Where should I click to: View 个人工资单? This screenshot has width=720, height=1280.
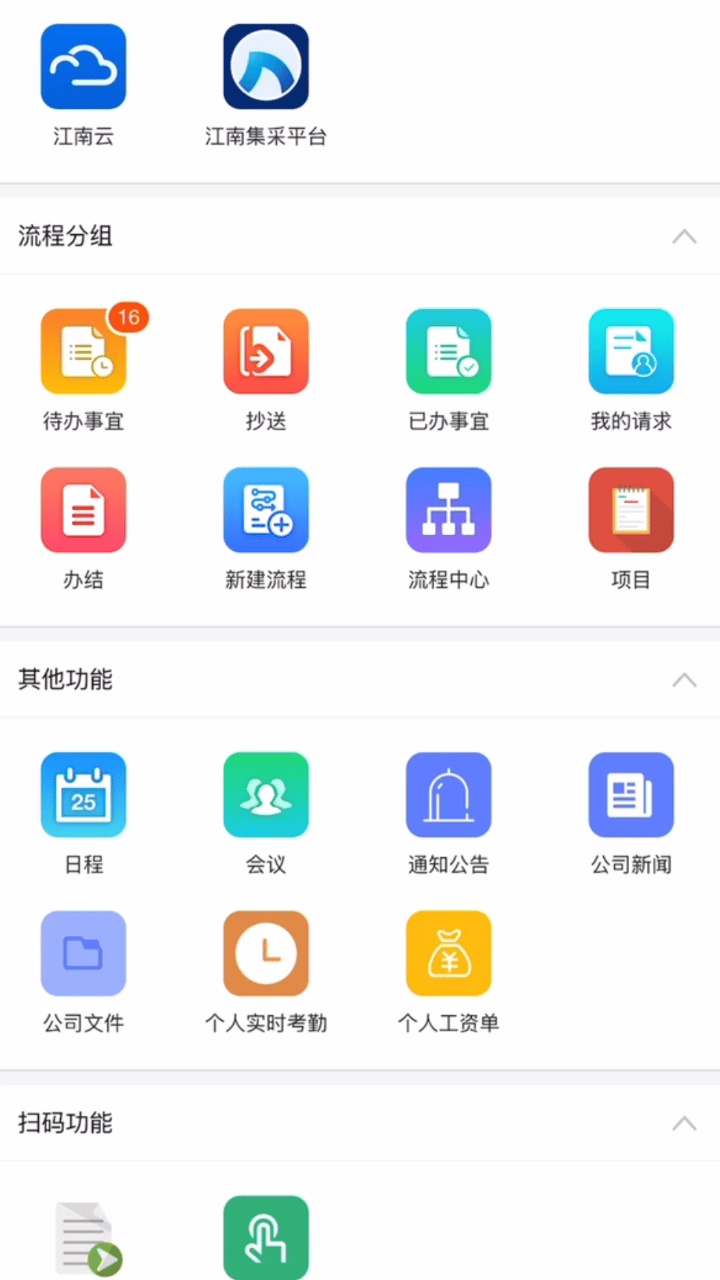pos(448,953)
